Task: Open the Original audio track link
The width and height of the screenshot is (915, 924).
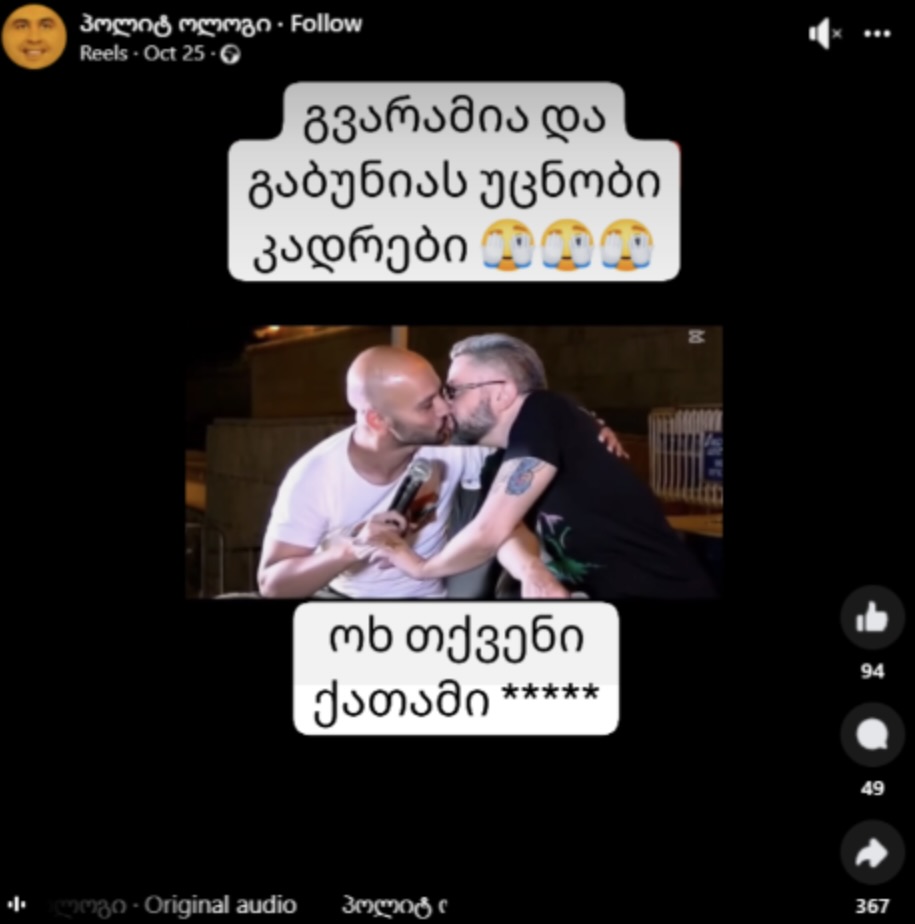Action: tap(218, 905)
